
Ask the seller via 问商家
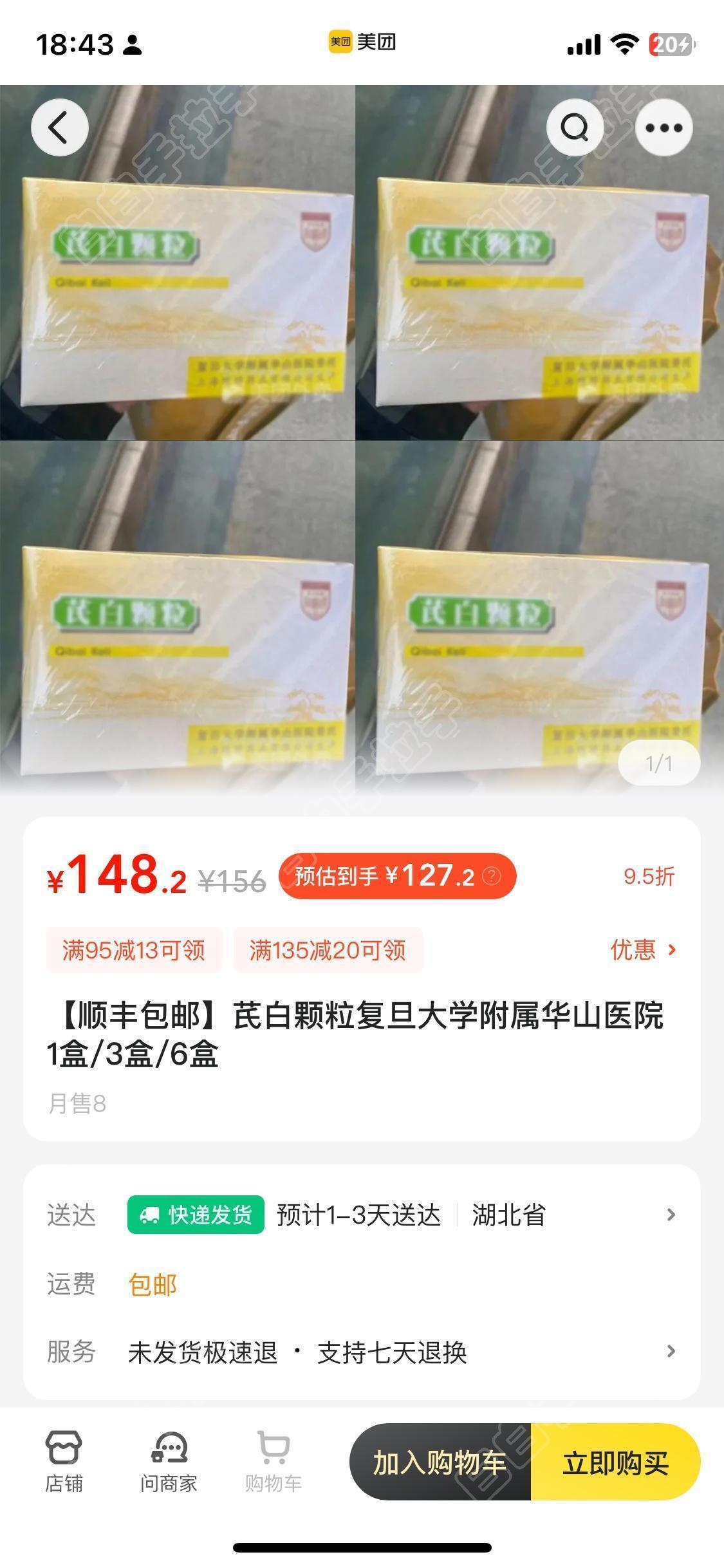point(169,1461)
